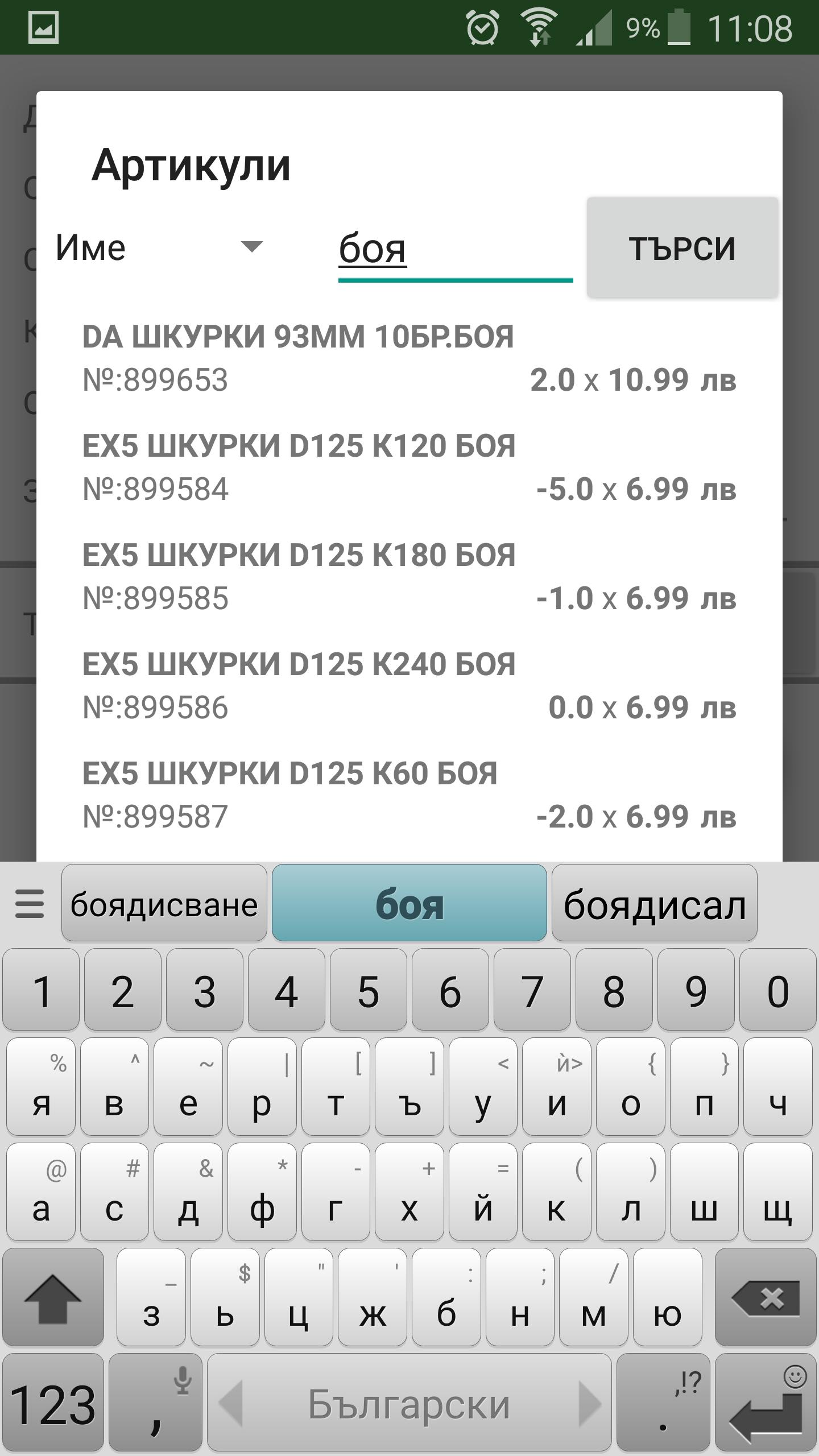
Task: Select article EX5 ШКУРКИ D125 K120 БОЯ
Action: pyautogui.click(x=409, y=468)
